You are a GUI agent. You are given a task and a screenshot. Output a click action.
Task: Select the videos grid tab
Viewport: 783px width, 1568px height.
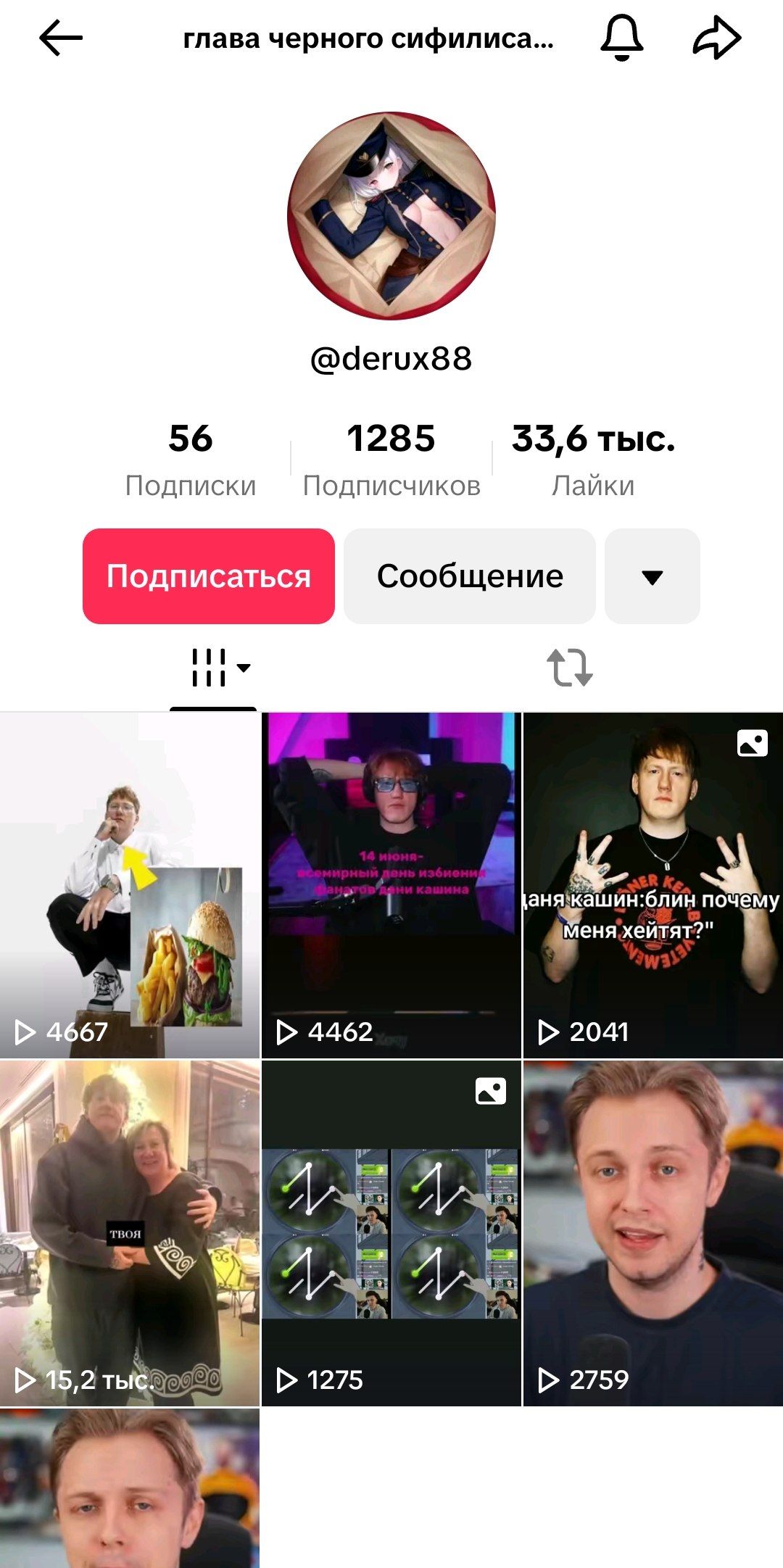pos(213,668)
